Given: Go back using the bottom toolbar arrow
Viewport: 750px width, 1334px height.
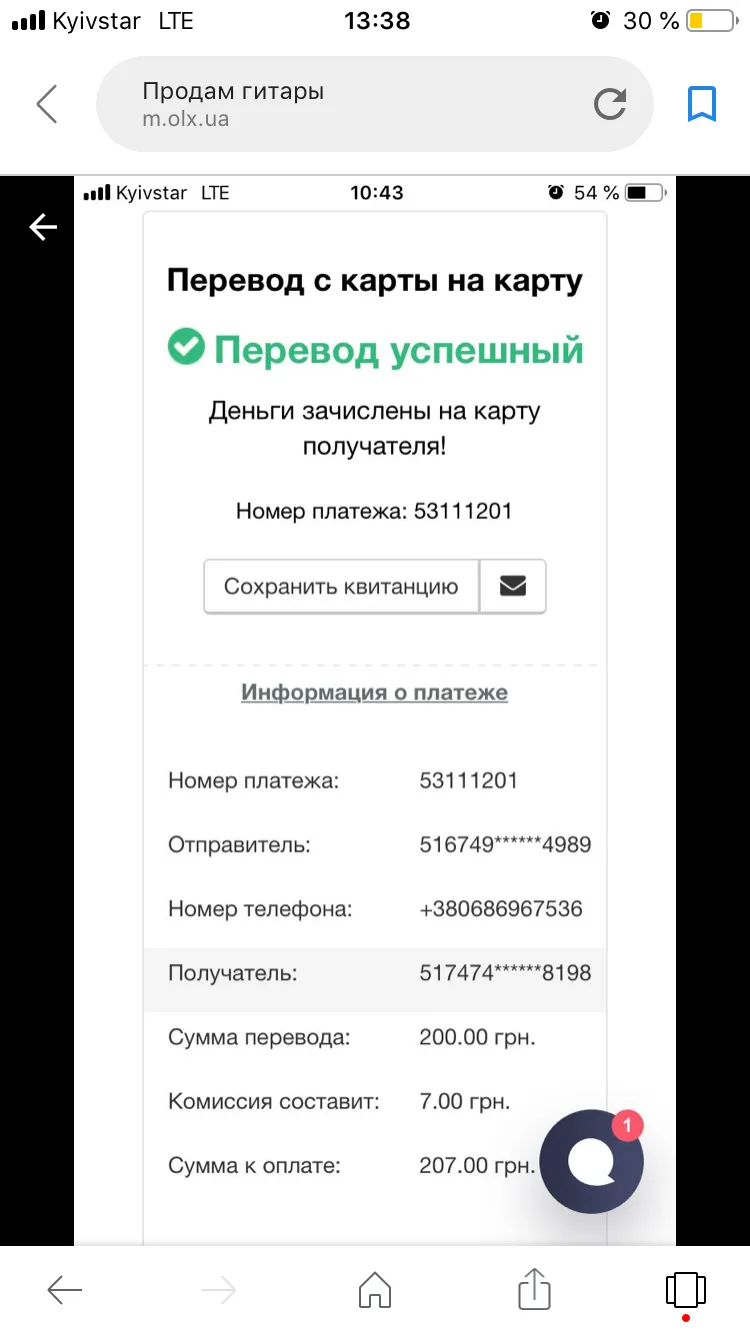Looking at the screenshot, I should tap(65, 1290).
